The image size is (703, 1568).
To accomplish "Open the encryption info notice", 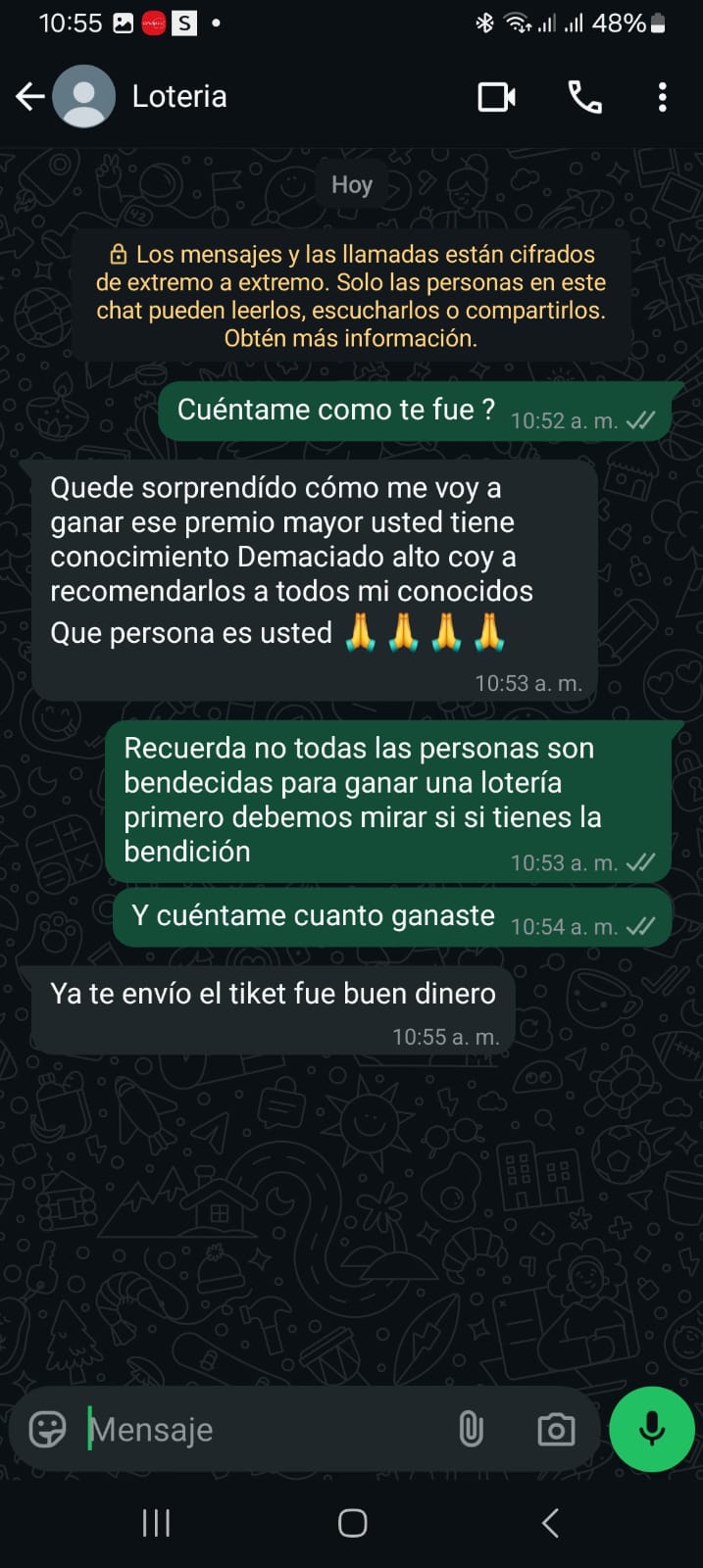I will click(x=350, y=296).
